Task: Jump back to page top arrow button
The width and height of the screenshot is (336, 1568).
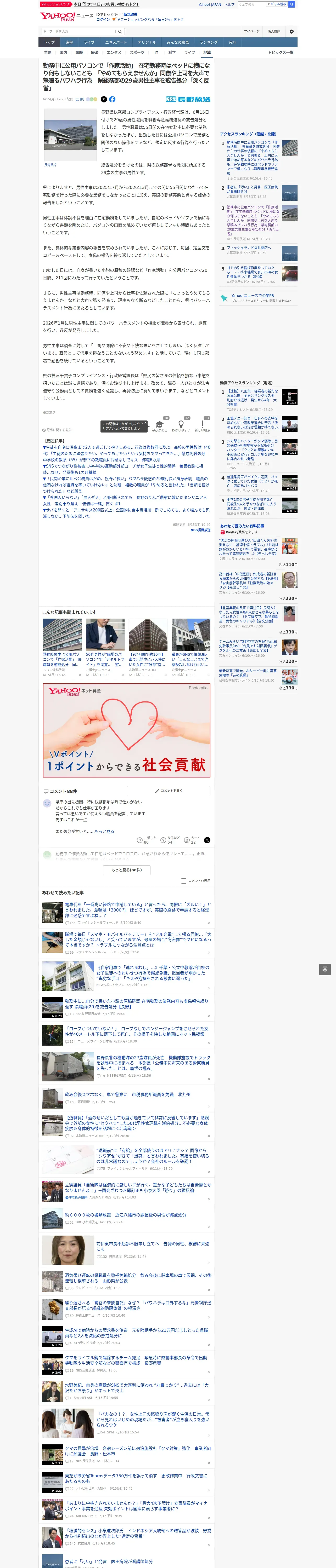Action: click(x=325, y=970)
